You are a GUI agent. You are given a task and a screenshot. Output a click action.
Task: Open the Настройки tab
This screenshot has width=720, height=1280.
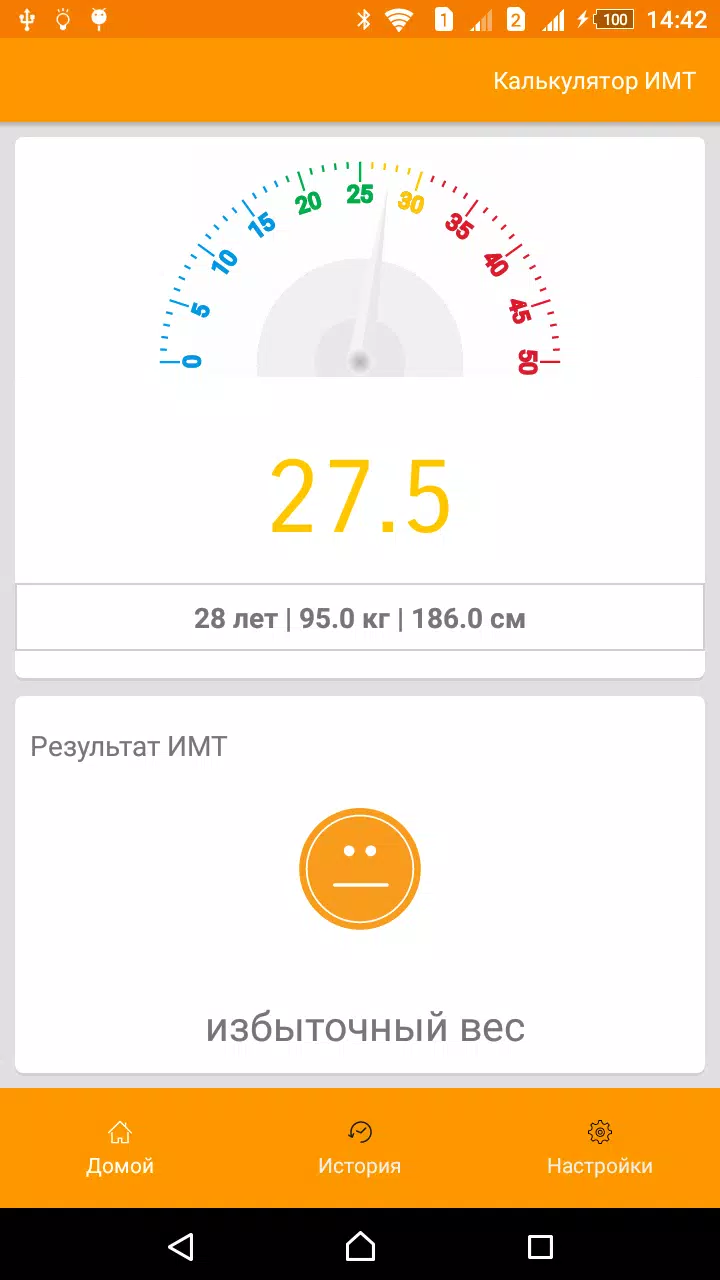[600, 1148]
